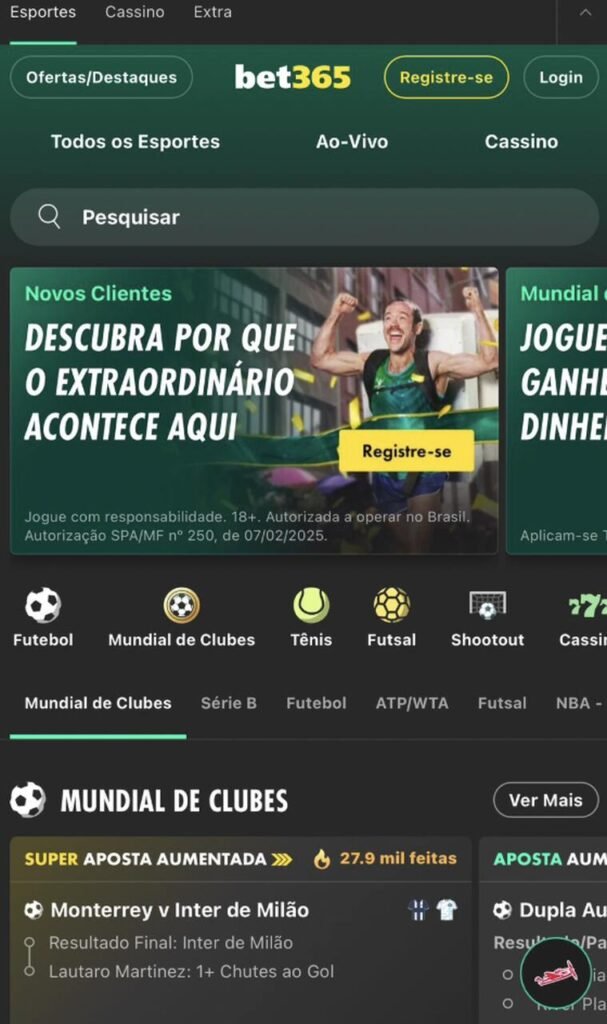Open Ofertas/Destaques
The height and width of the screenshot is (1024, 607).
[101, 77]
